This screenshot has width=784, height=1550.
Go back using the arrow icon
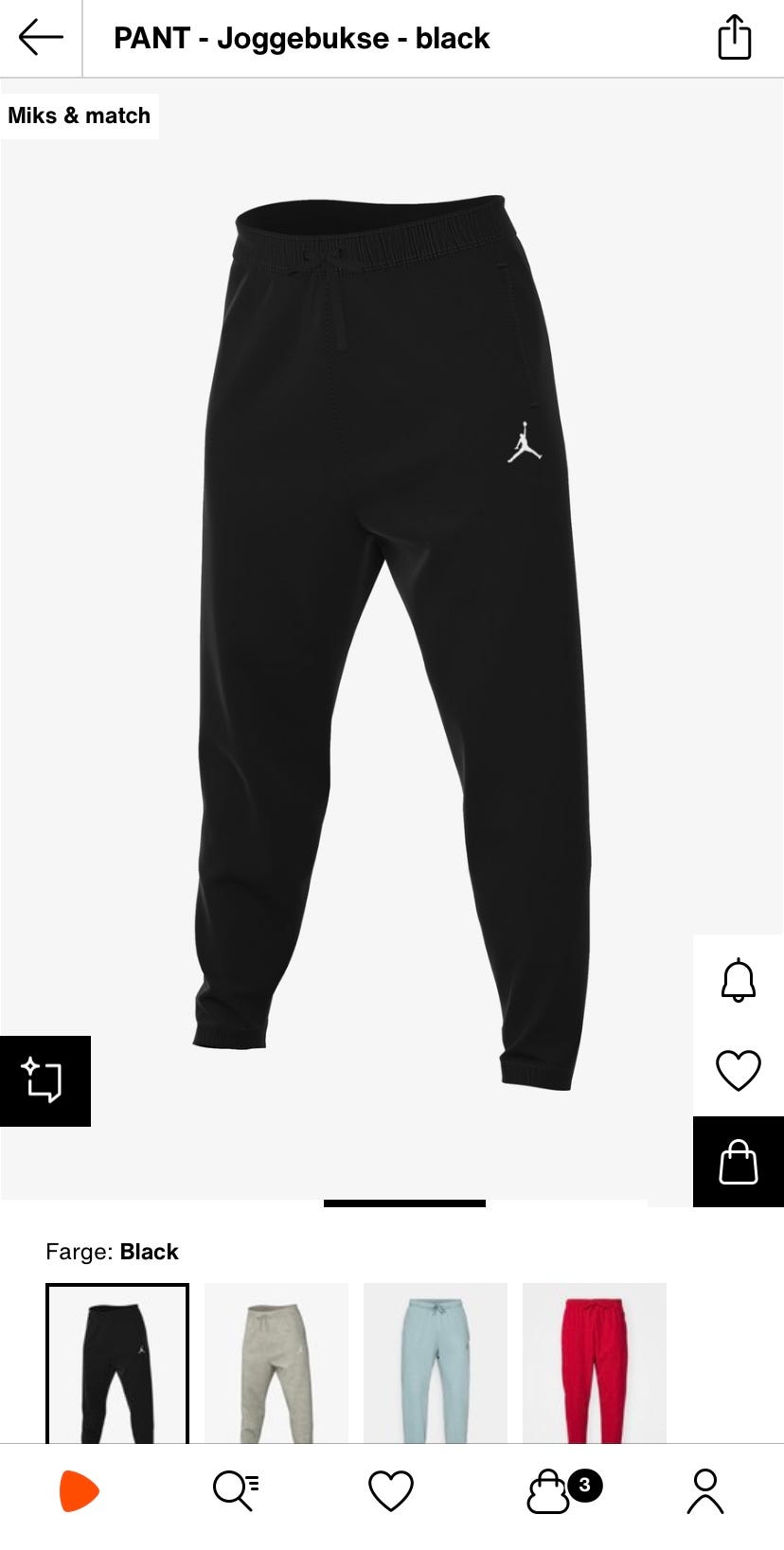[41, 38]
